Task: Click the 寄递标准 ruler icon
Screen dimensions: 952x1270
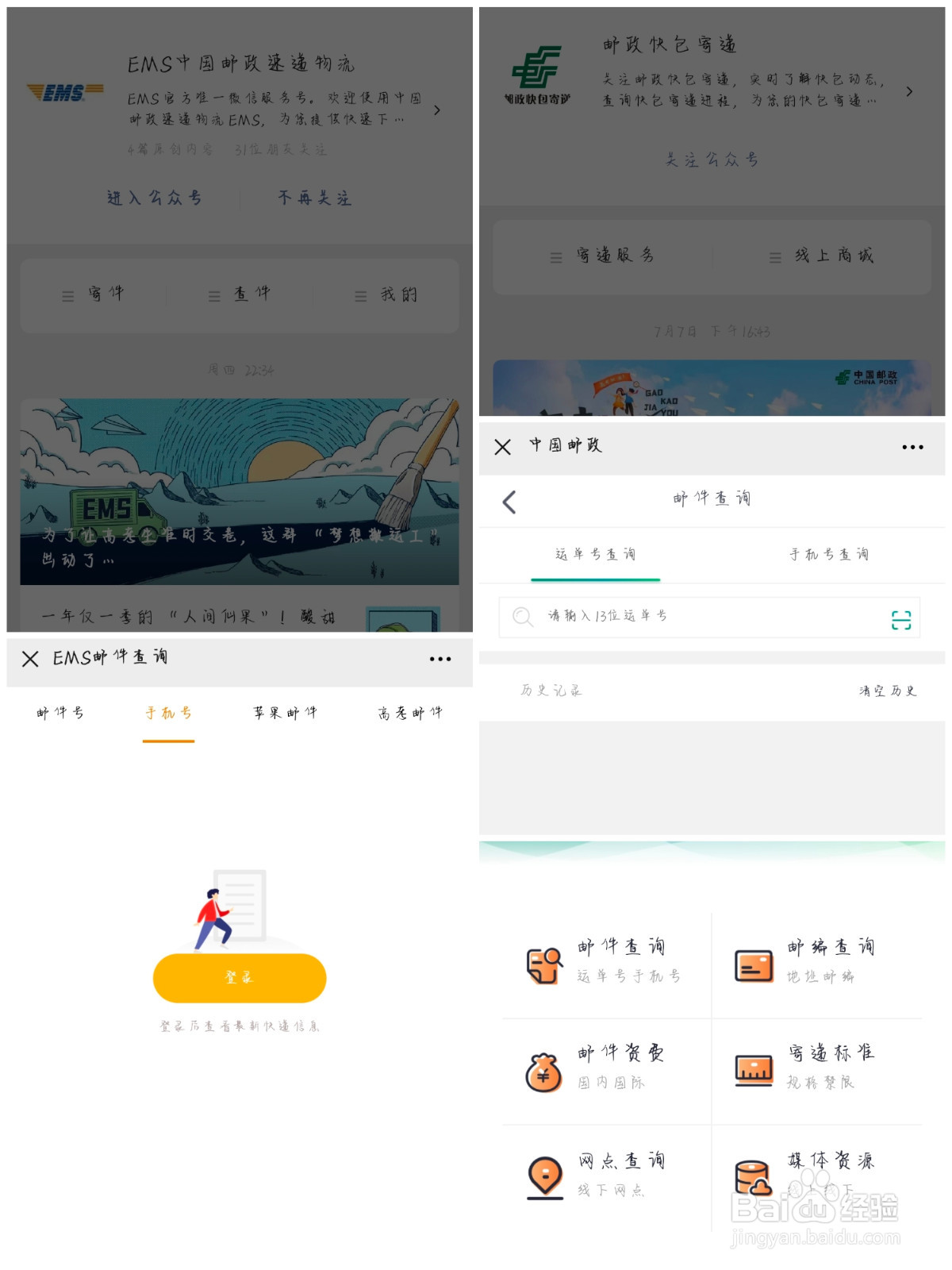Action: tap(752, 1070)
